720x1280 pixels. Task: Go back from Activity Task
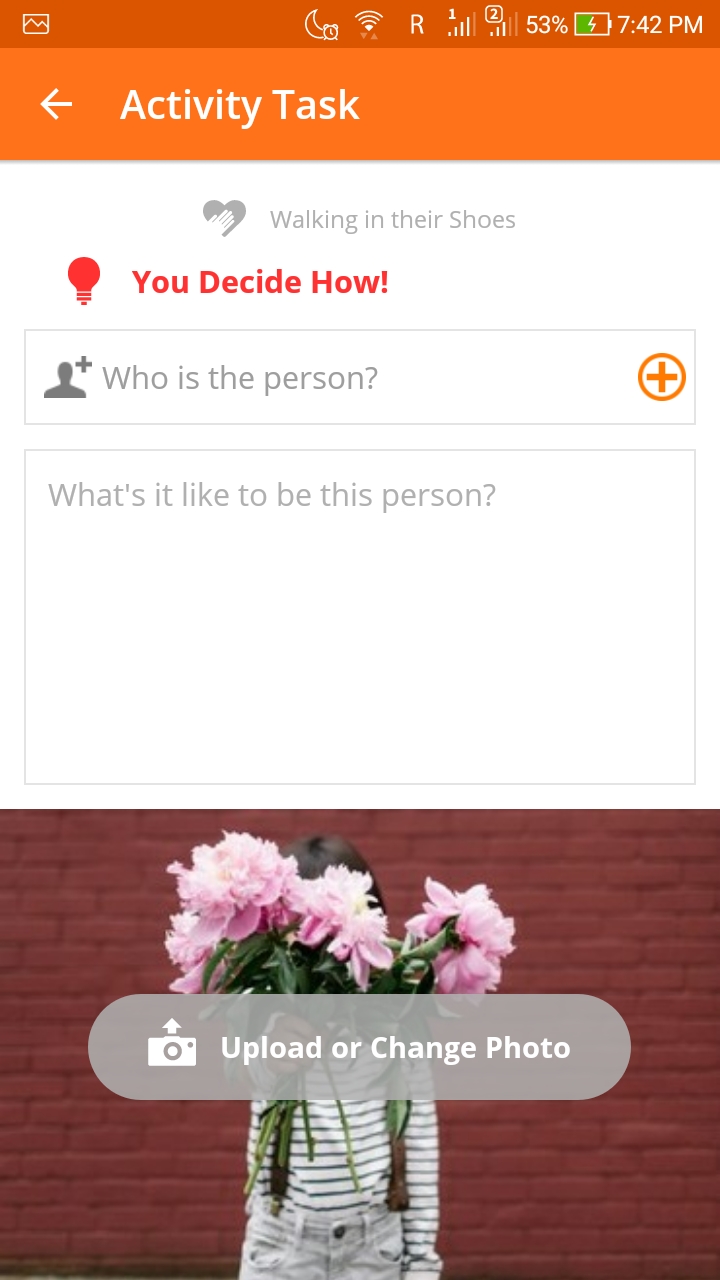(x=56, y=105)
